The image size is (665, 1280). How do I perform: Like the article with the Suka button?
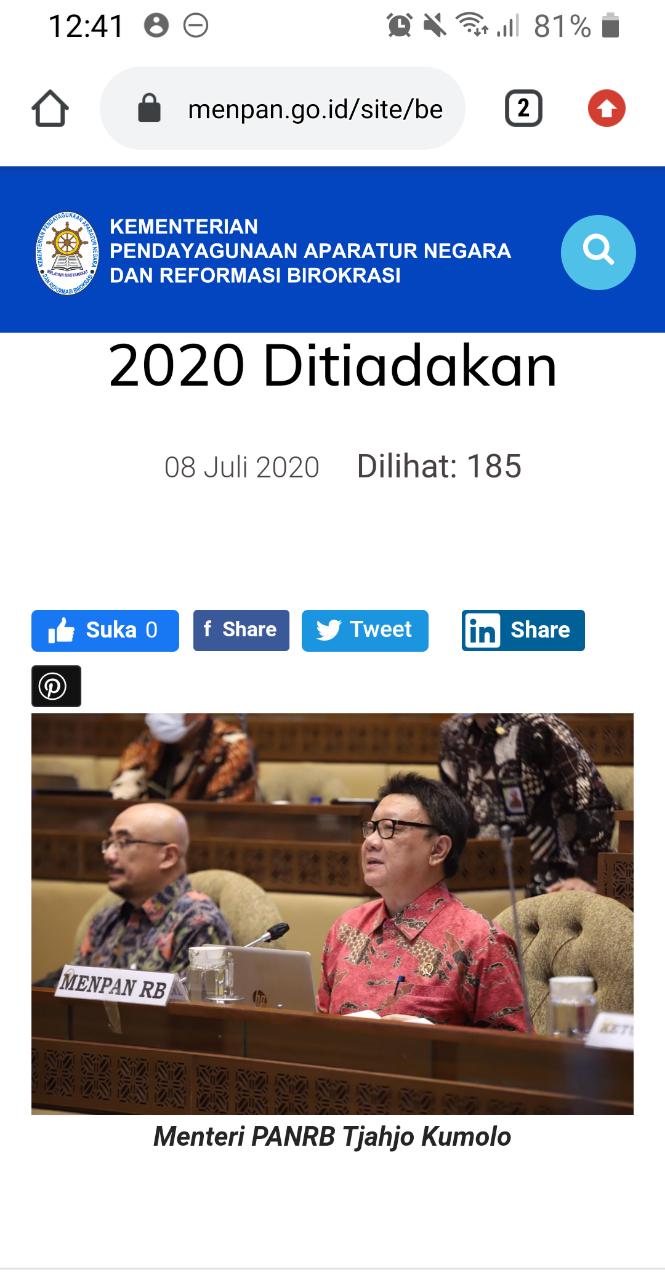point(105,630)
